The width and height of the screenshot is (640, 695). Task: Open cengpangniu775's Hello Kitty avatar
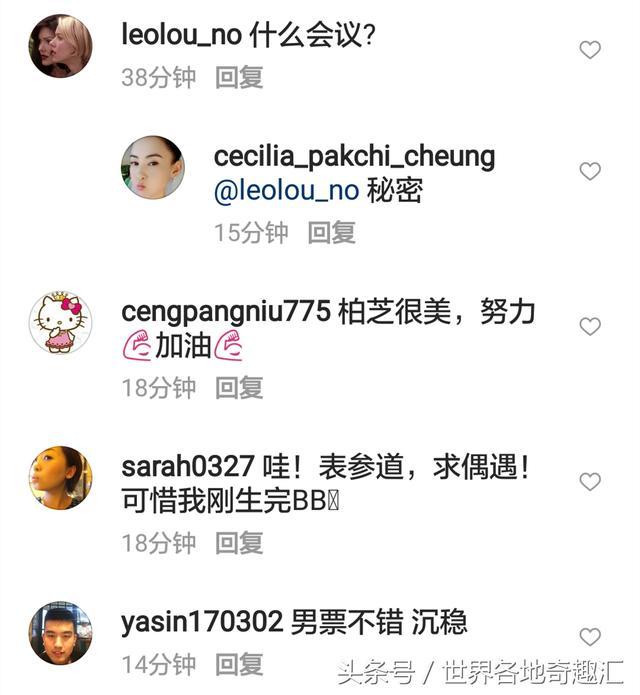click(60, 323)
